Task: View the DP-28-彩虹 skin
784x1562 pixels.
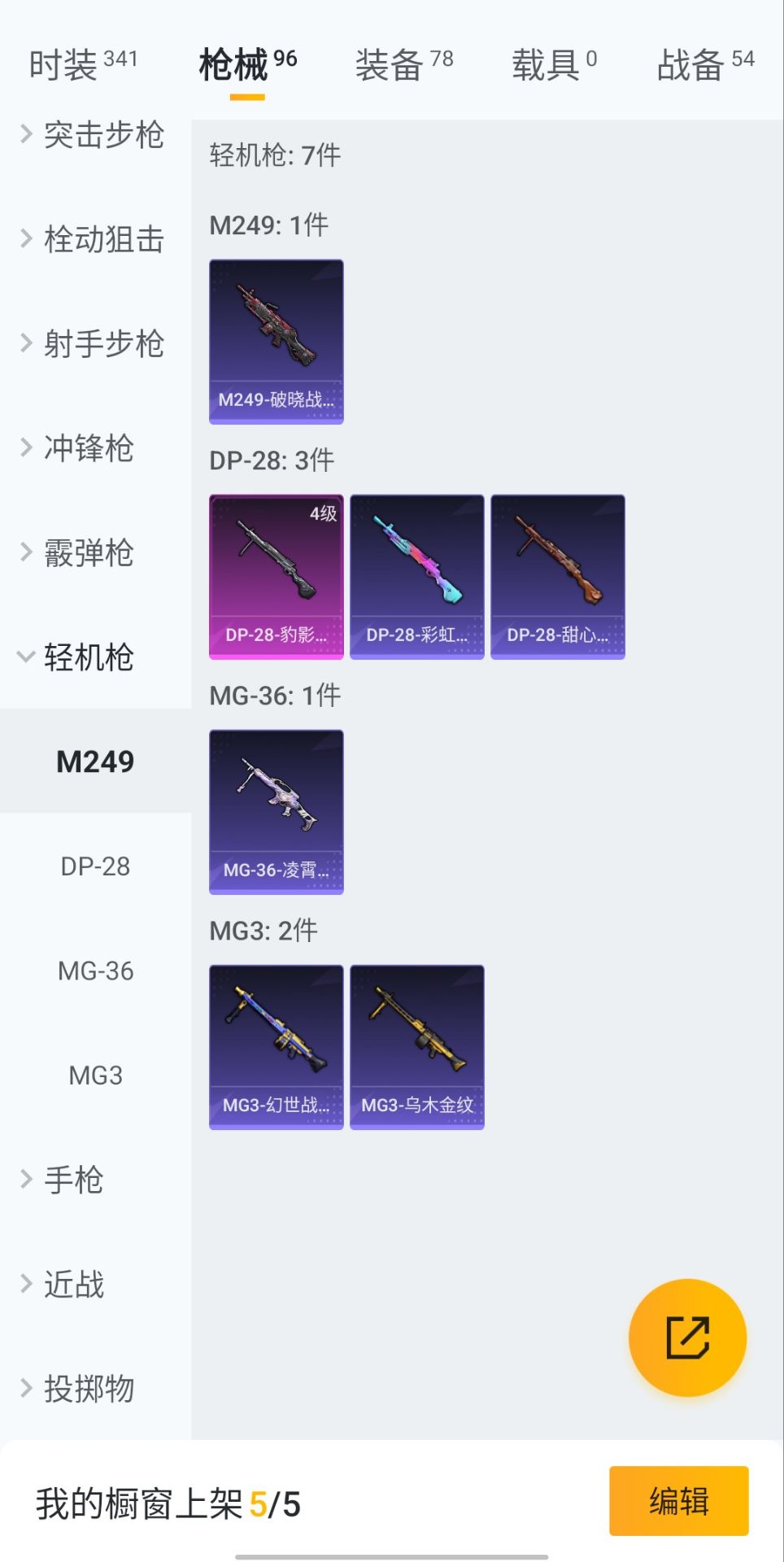Action: point(417,577)
